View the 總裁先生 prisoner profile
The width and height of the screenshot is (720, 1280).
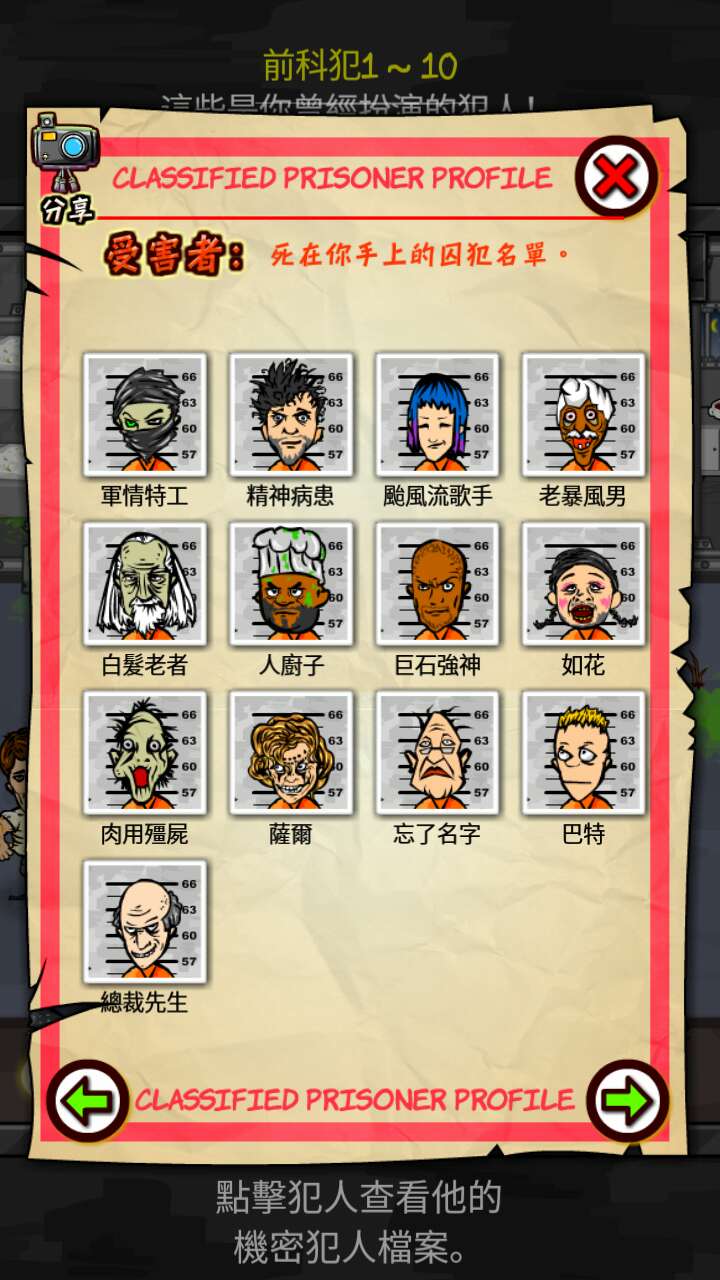(145, 921)
